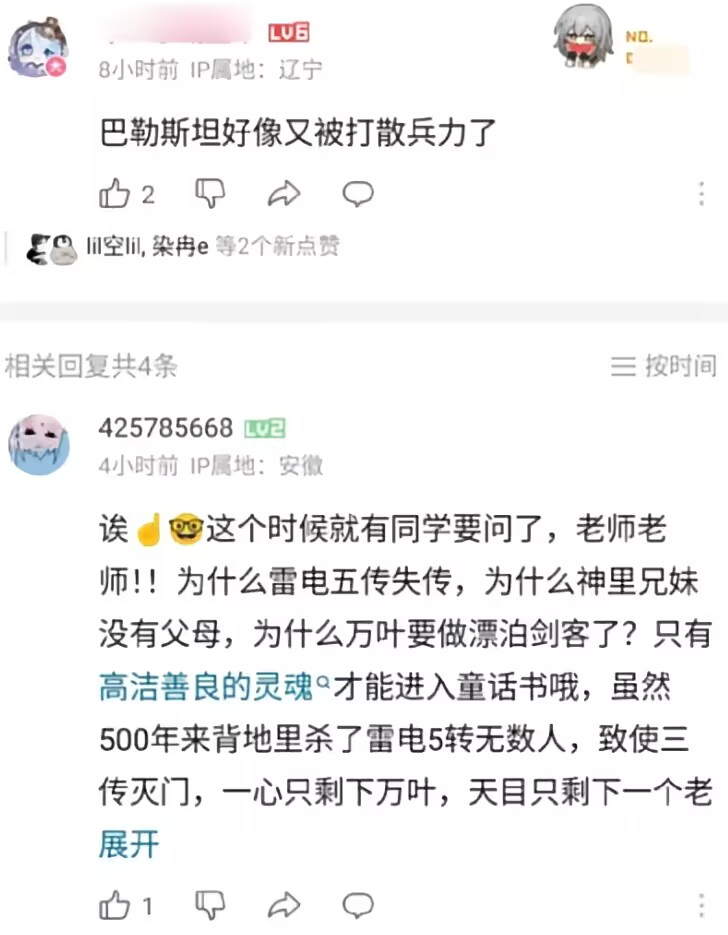Like the reply from 425785668
The width and height of the screenshot is (728, 935).
pos(115,906)
